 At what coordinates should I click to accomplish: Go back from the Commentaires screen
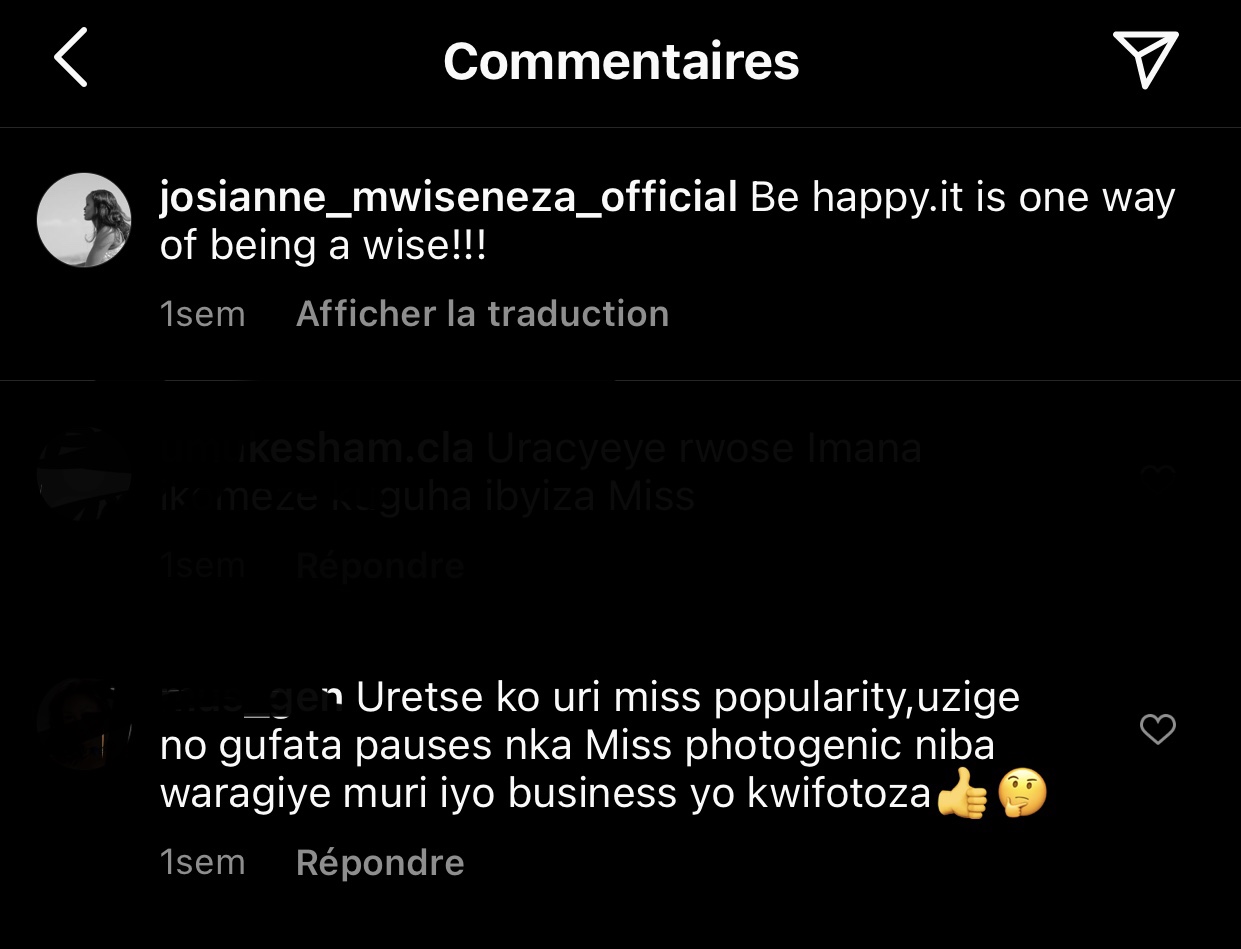71,58
